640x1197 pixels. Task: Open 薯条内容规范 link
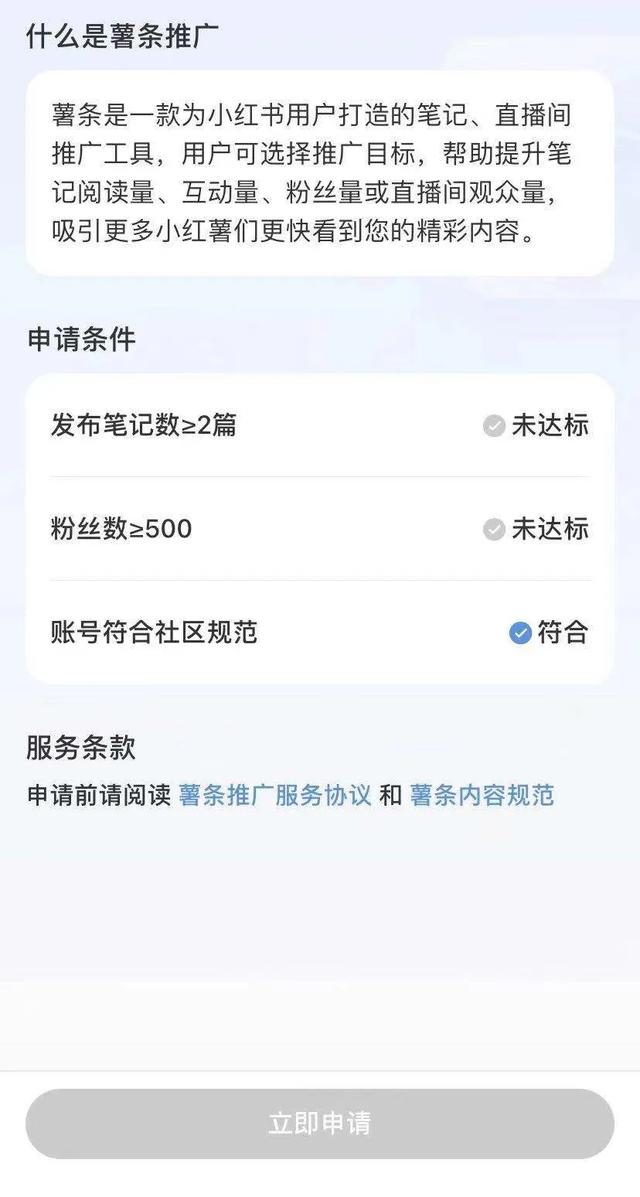tap(482, 796)
